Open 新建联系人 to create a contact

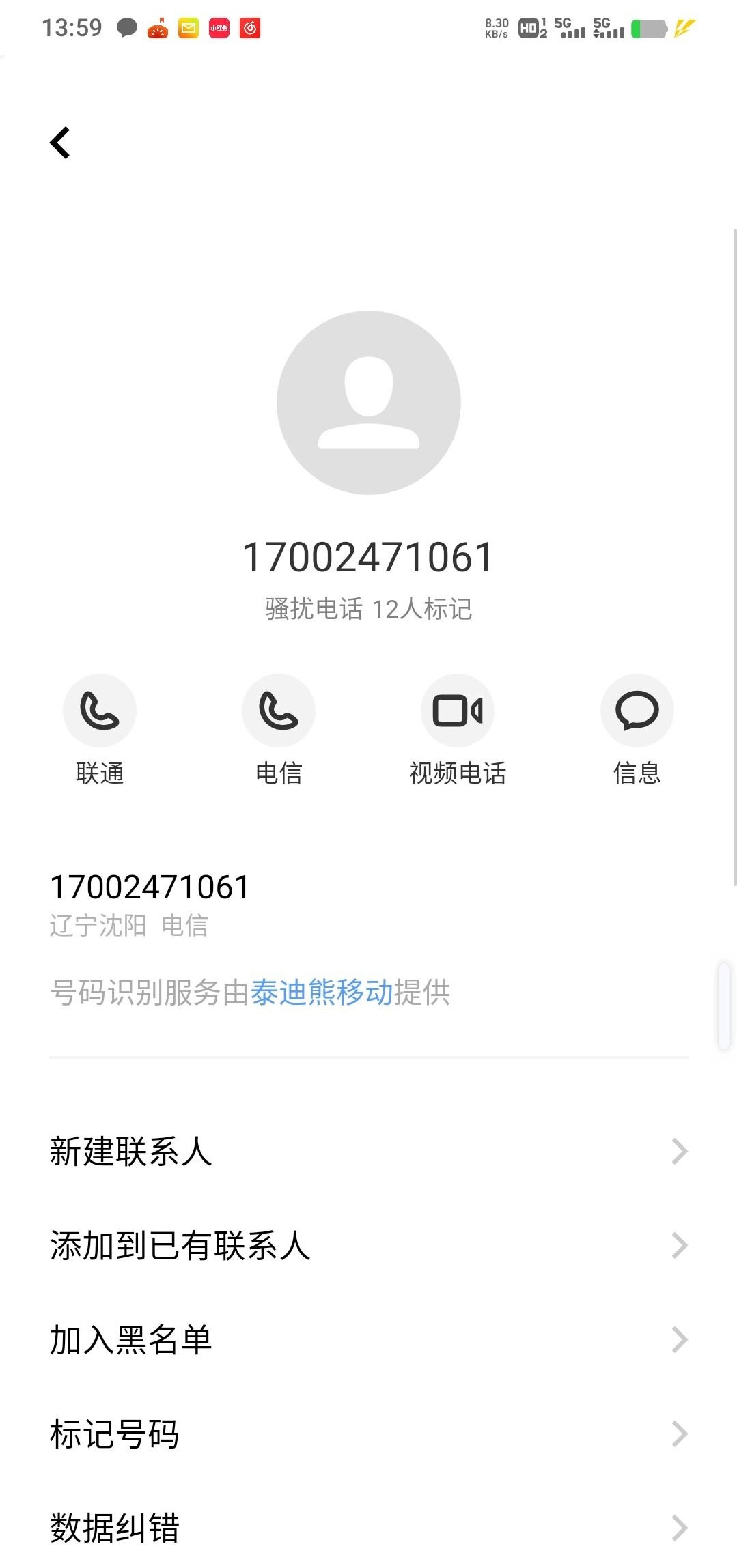pos(369,1152)
